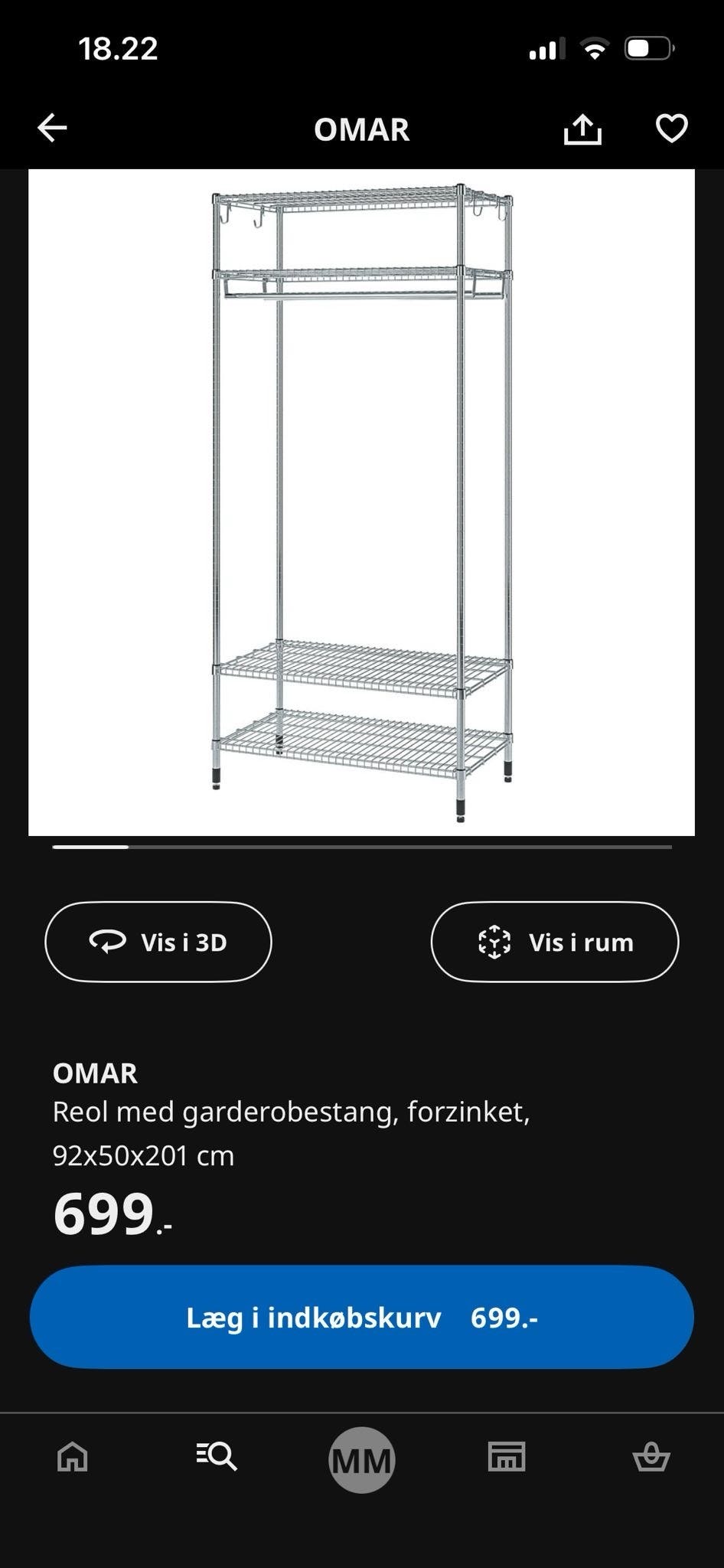Tap the OMAR title in the top bar
Image resolution: width=724 pixels, height=1568 pixels.
tap(361, 129)
